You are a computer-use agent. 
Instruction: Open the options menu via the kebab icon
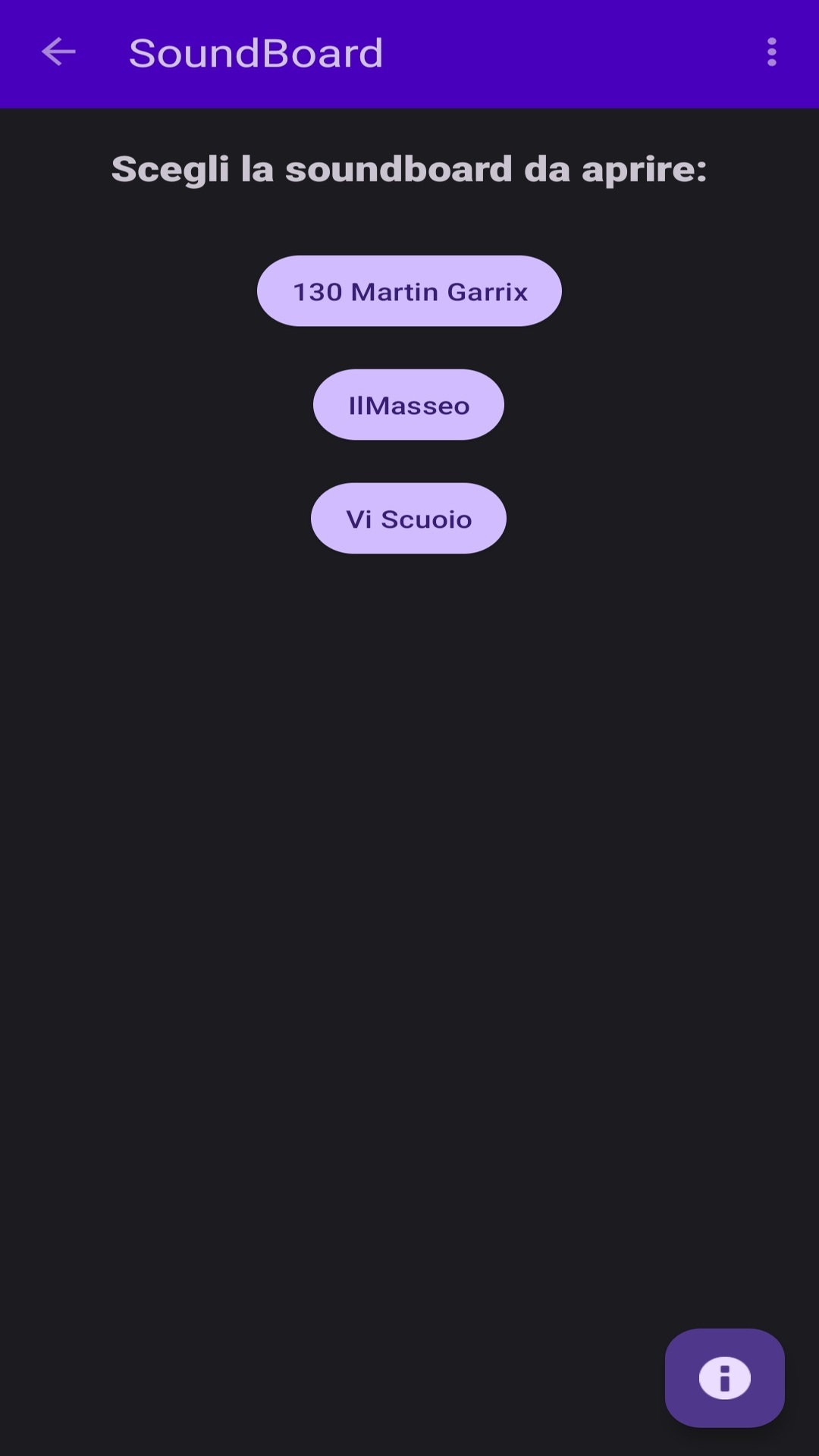tap(771, 52)
